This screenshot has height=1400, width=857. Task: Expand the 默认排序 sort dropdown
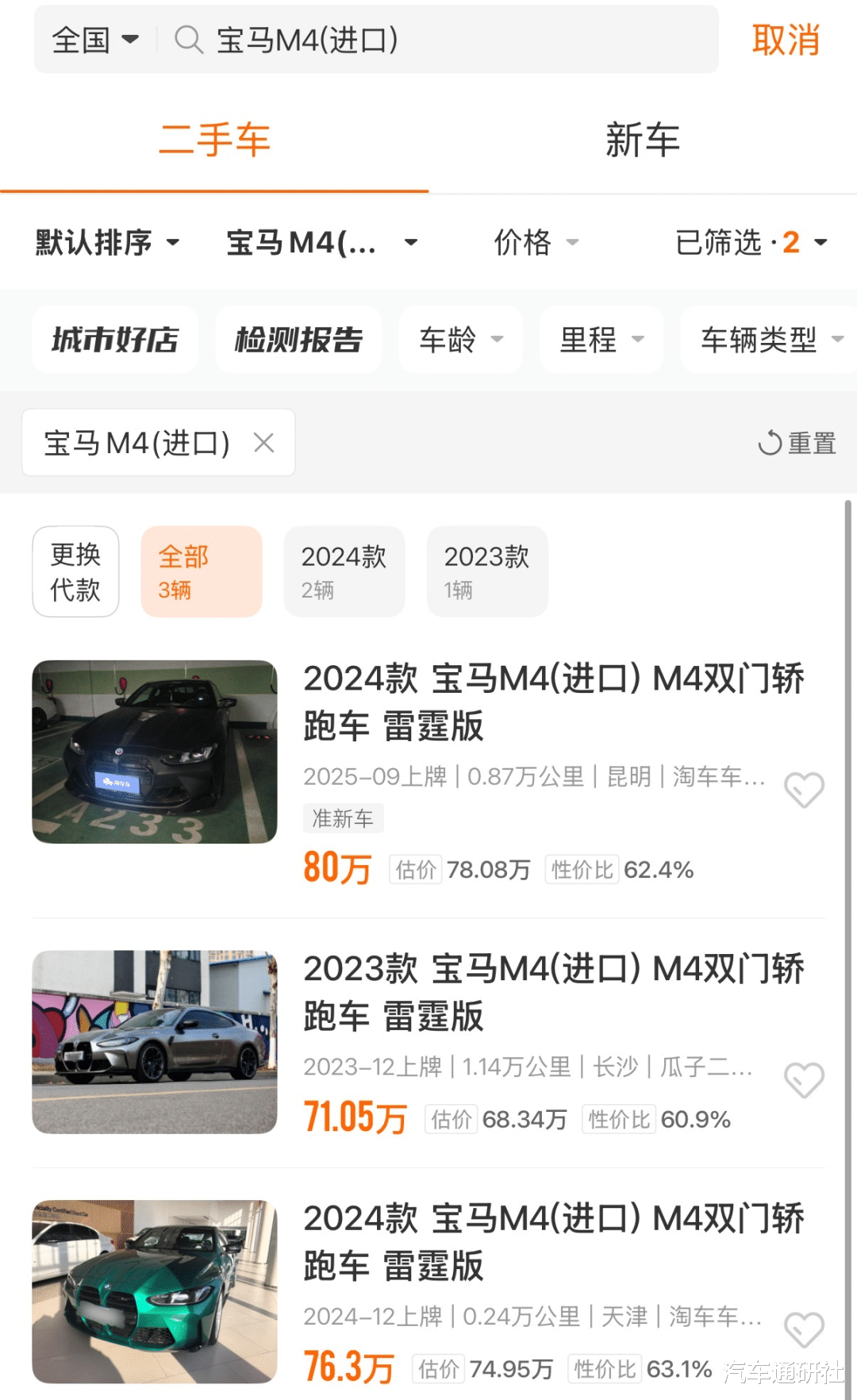coord(107,243)
